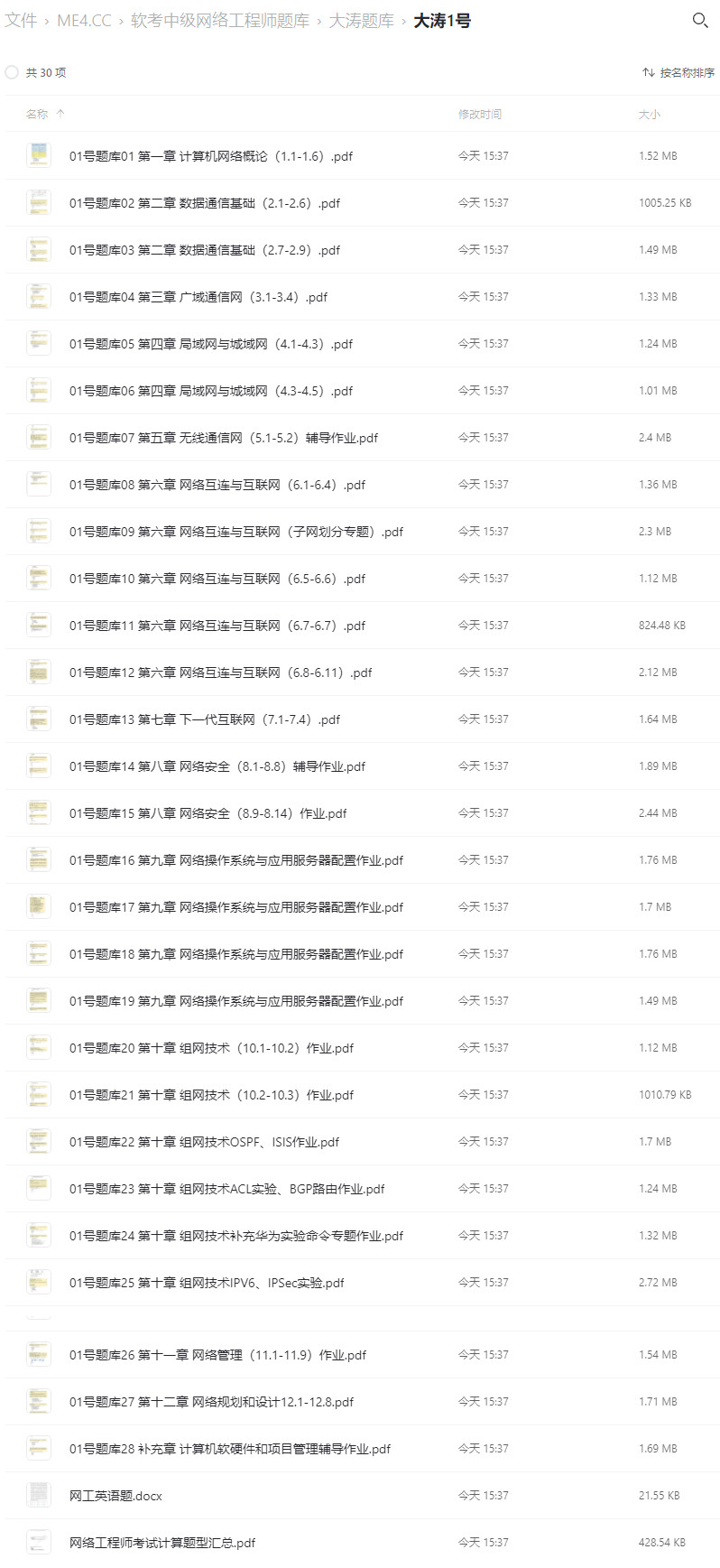Image resolution: width=720 pixels, height=1568 pixels.
Task: Open 网络工程师考试计算题型汇总.pdf
Action: (162, 1543)
